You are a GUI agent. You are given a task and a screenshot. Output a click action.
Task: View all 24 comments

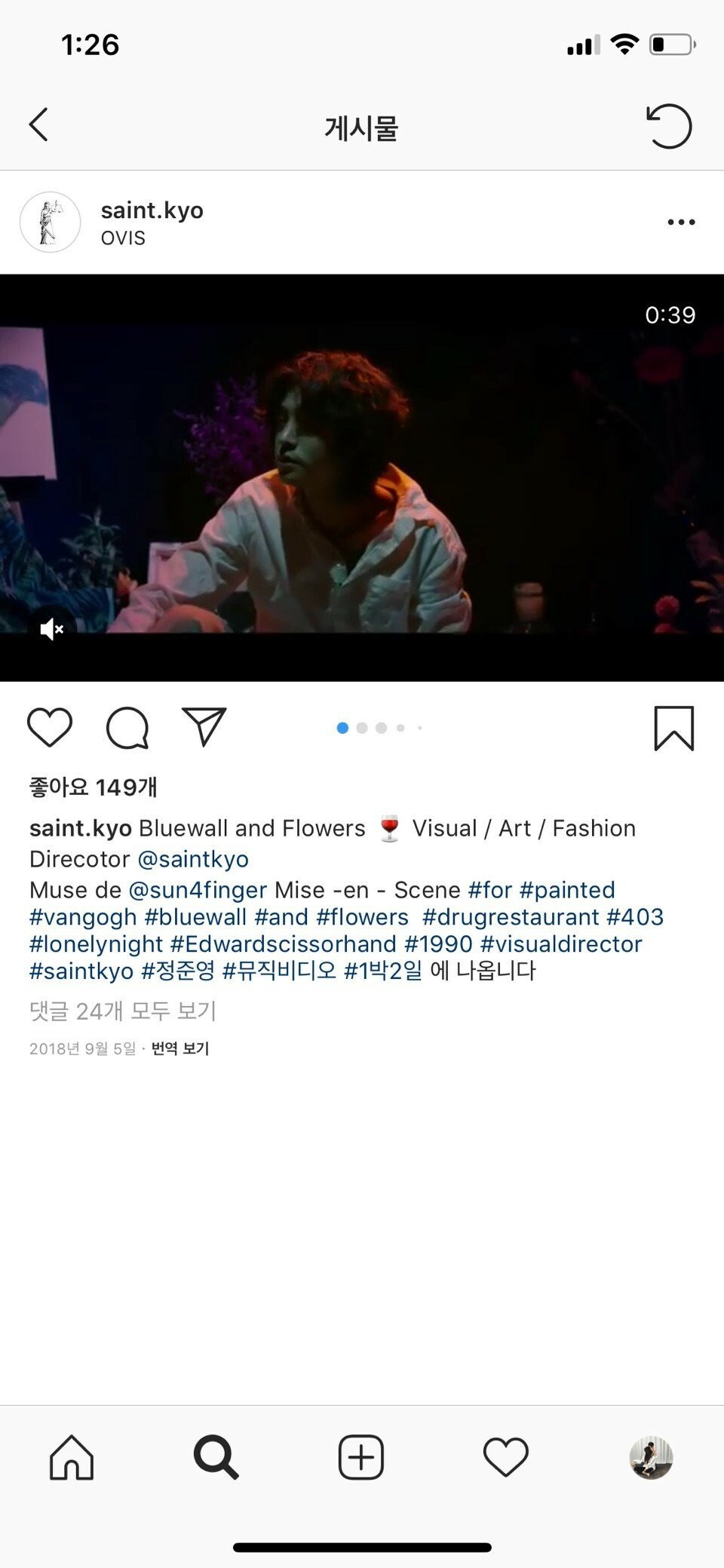(123, 1011)
